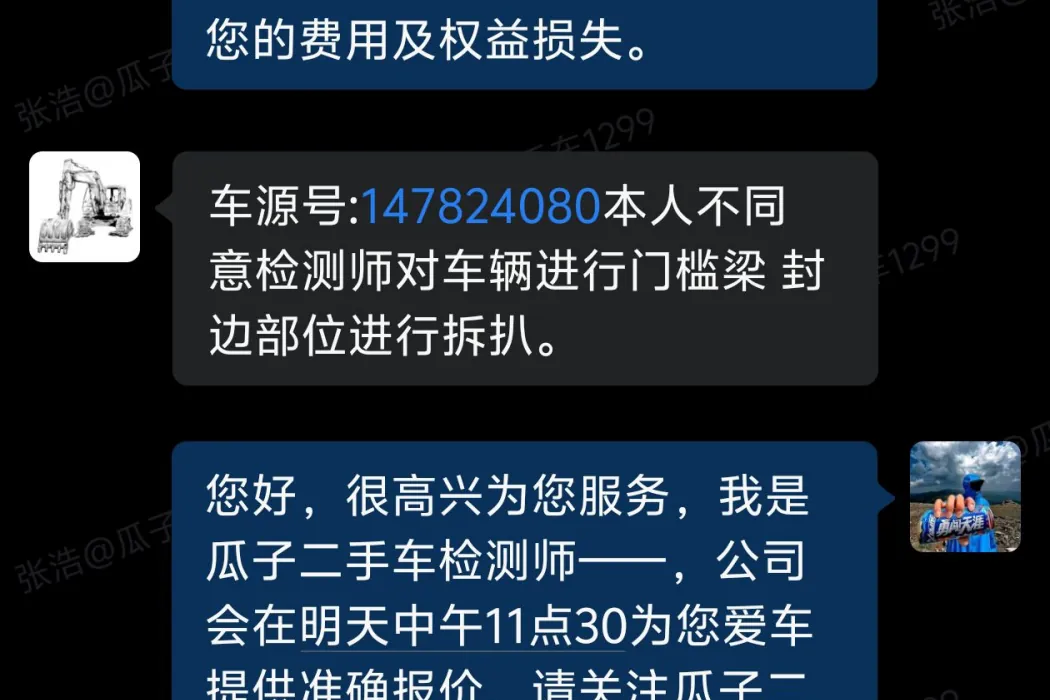The image size is (1050, 700).
Task: Open the inspector's avatar with blue raincoat
Action: click(964, 497)
